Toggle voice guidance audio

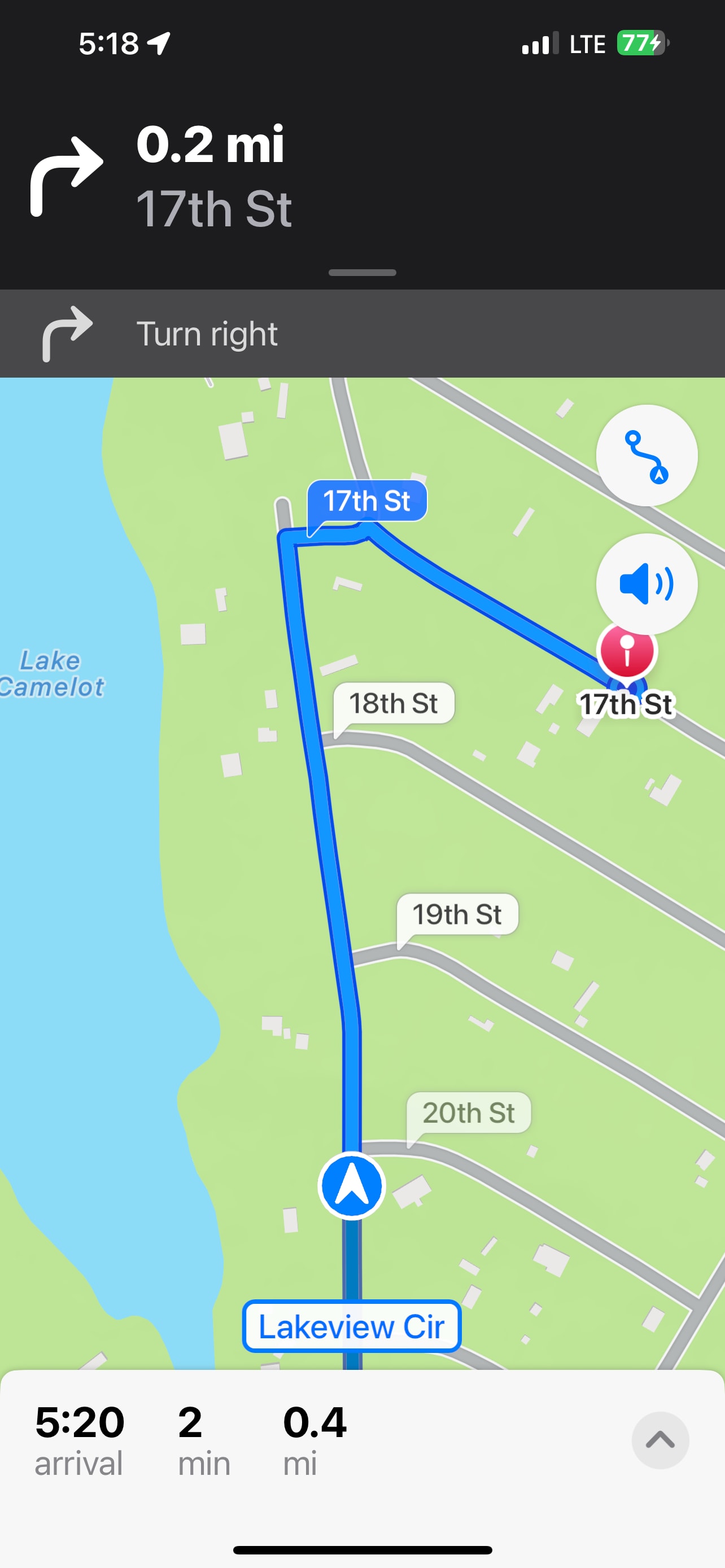click(x=647, y=584)
